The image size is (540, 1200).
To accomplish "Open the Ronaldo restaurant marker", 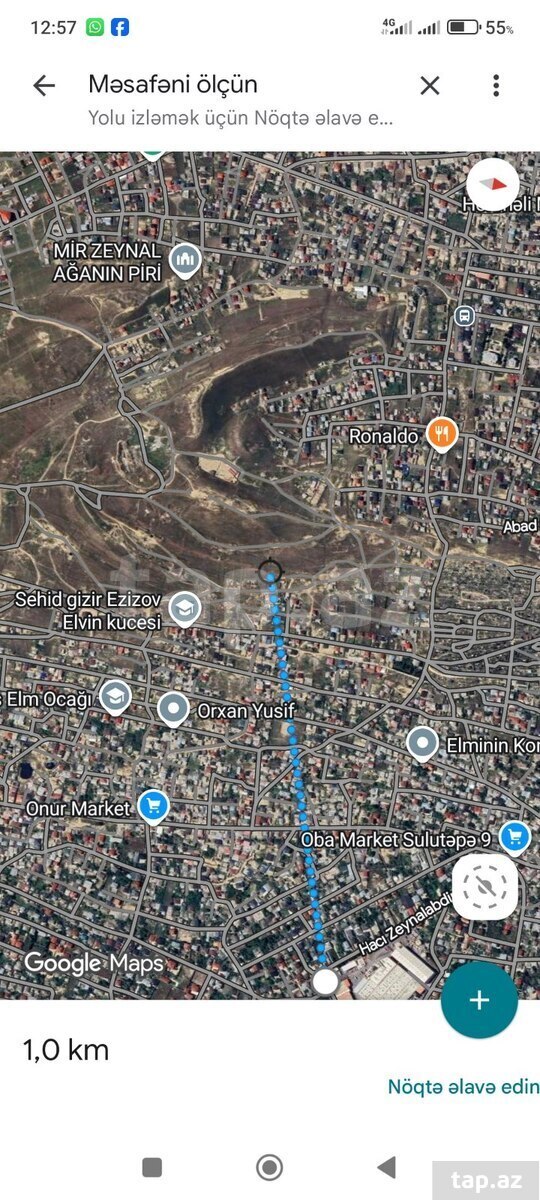I will pyautogui.click(x=442, y=436).
